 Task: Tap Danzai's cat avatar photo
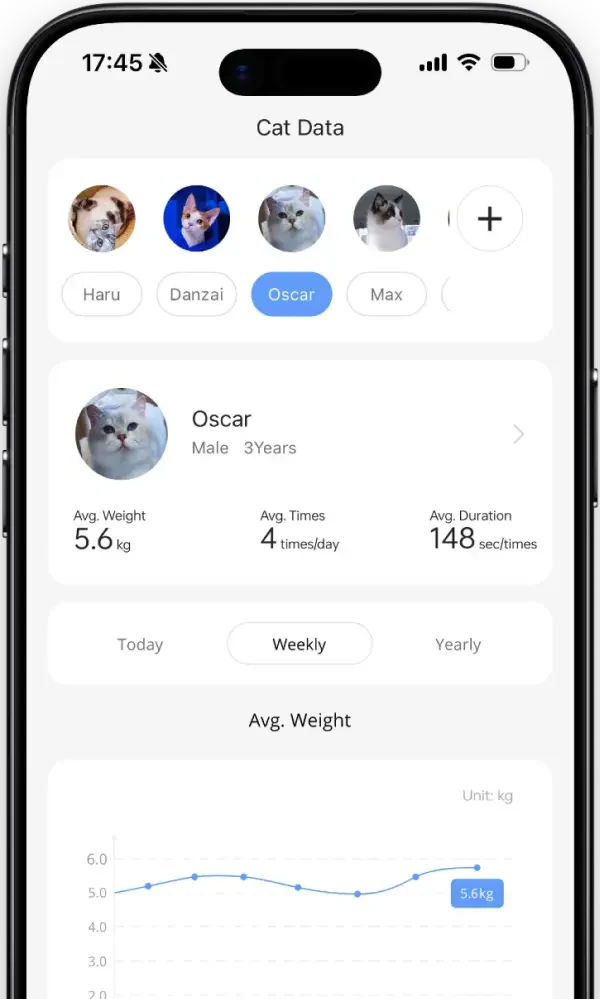[x=197, y=218]
